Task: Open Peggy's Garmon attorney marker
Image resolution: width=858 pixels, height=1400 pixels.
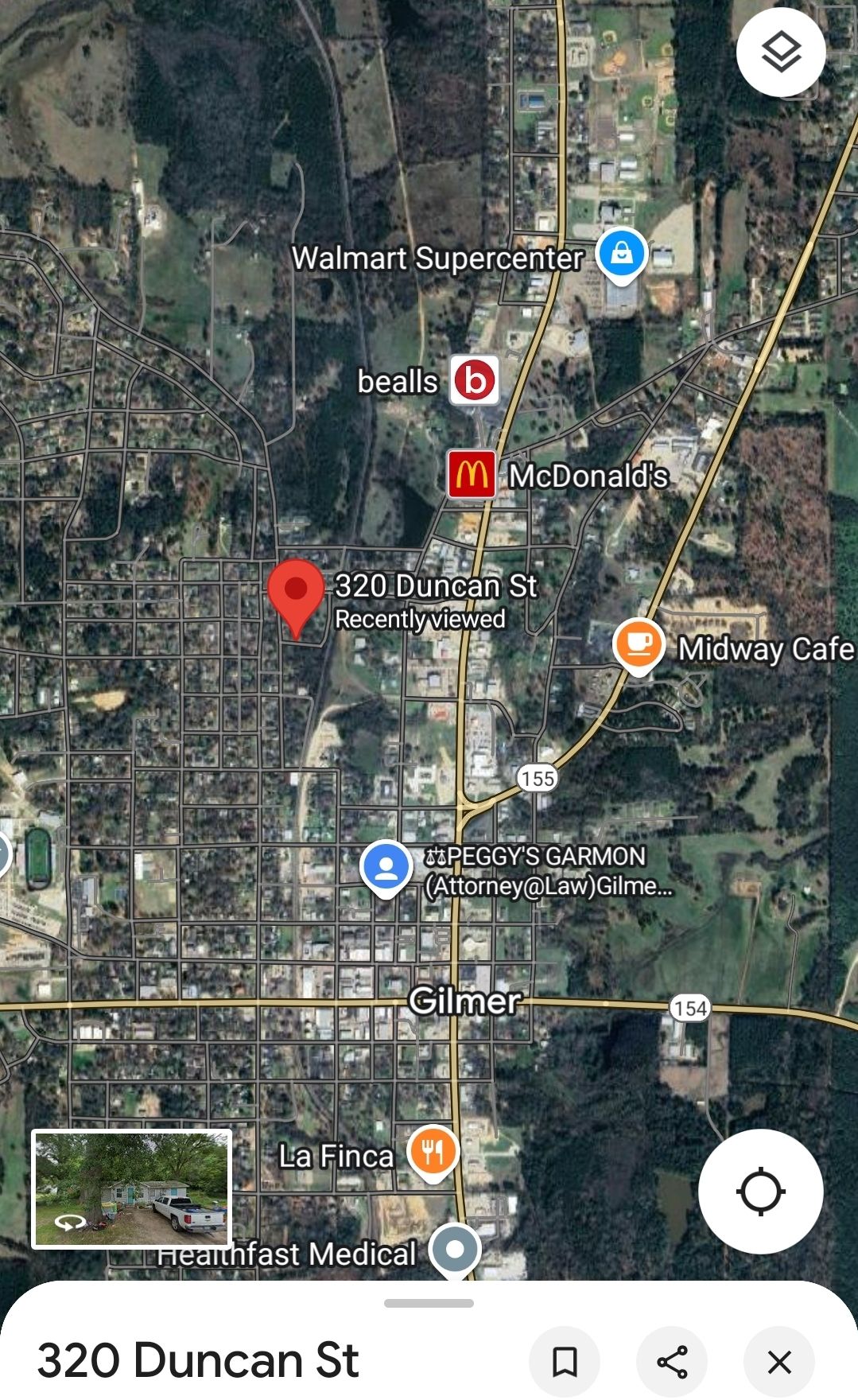Action: (x=386, y=867)
